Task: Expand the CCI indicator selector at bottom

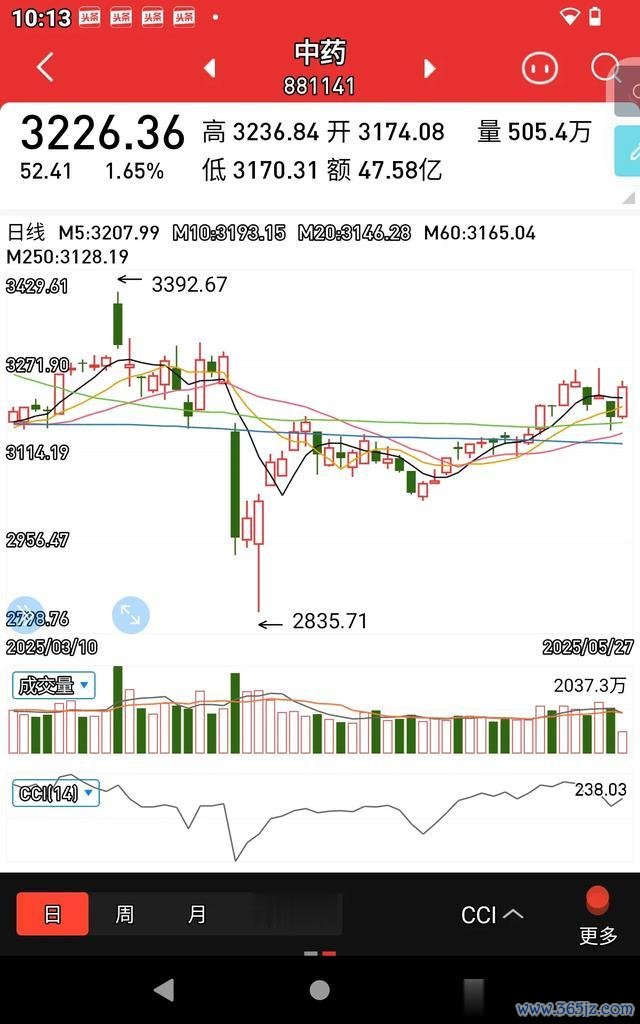Action: [491, 914]
